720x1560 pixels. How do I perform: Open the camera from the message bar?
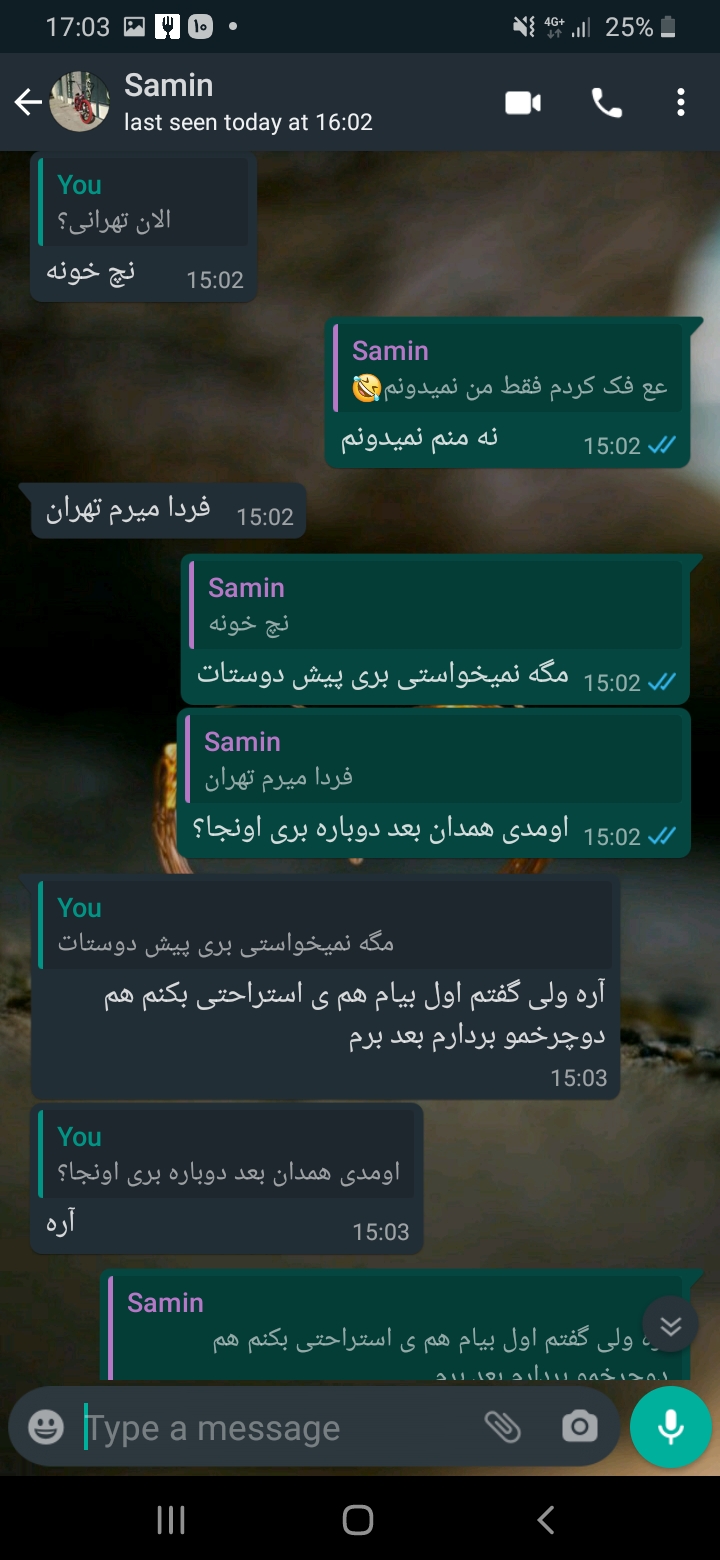coord(579,1427)
